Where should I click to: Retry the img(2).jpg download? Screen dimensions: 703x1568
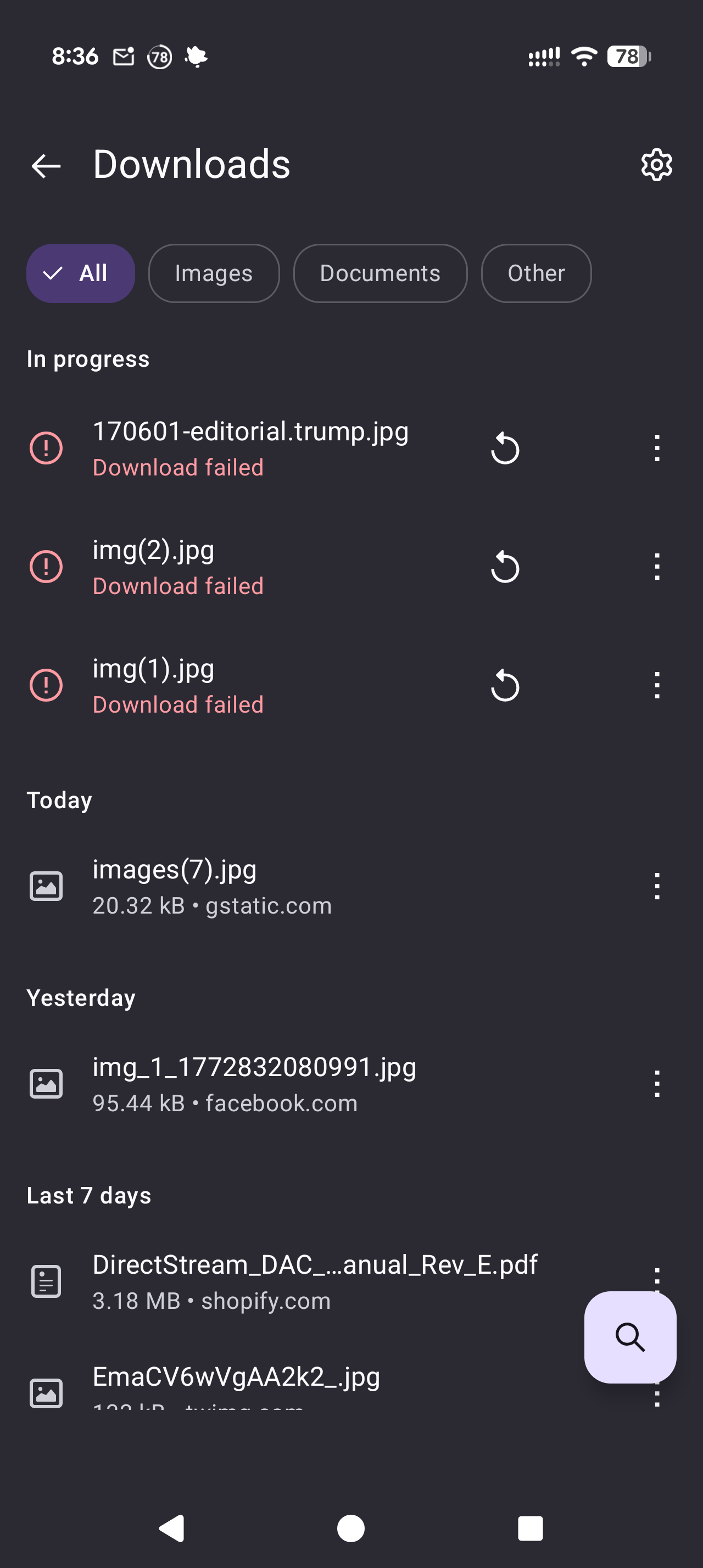coord(505,567)
